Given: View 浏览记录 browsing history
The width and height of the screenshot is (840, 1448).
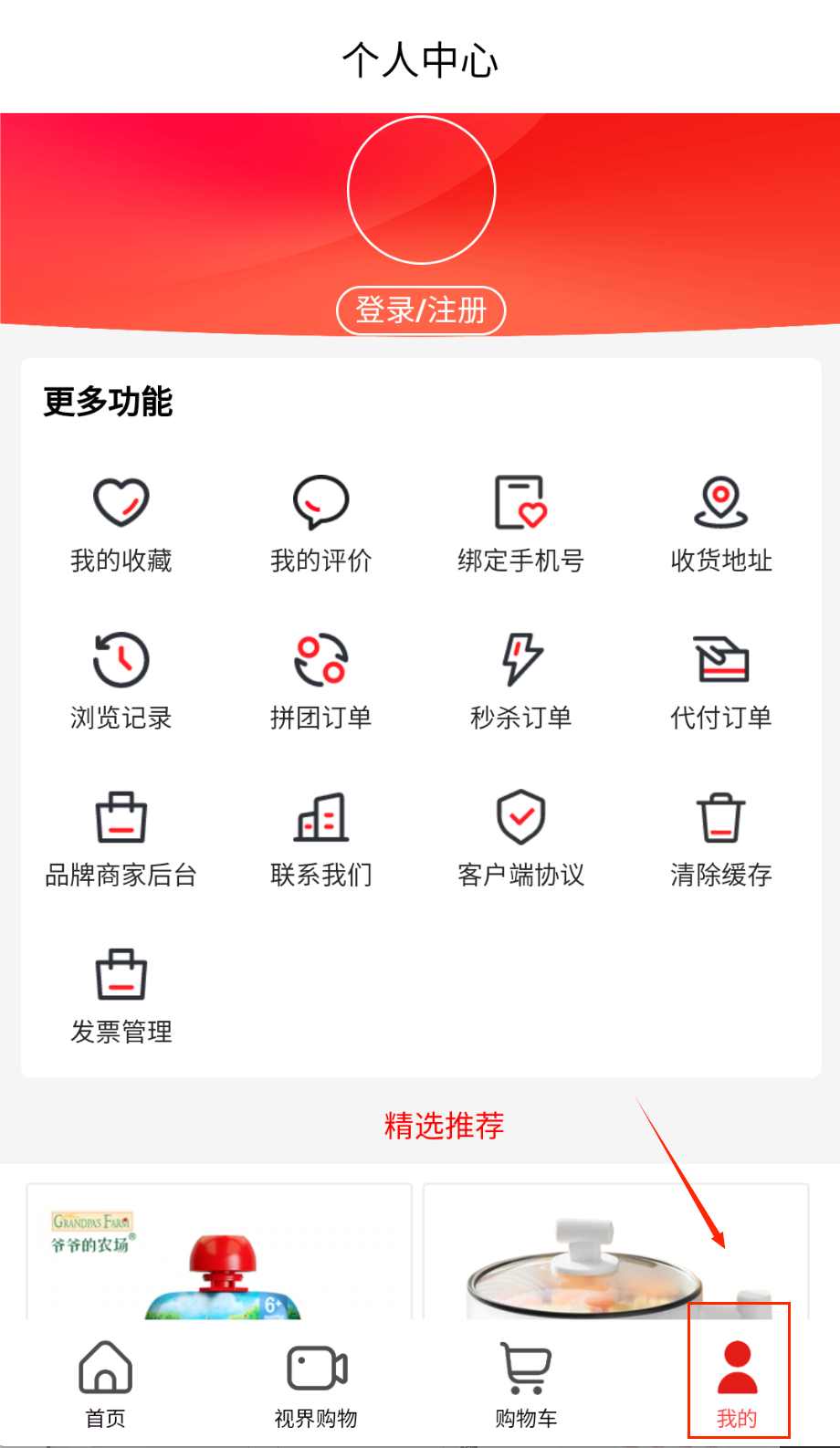Looking at the screenshot, I should coord(121,679).
